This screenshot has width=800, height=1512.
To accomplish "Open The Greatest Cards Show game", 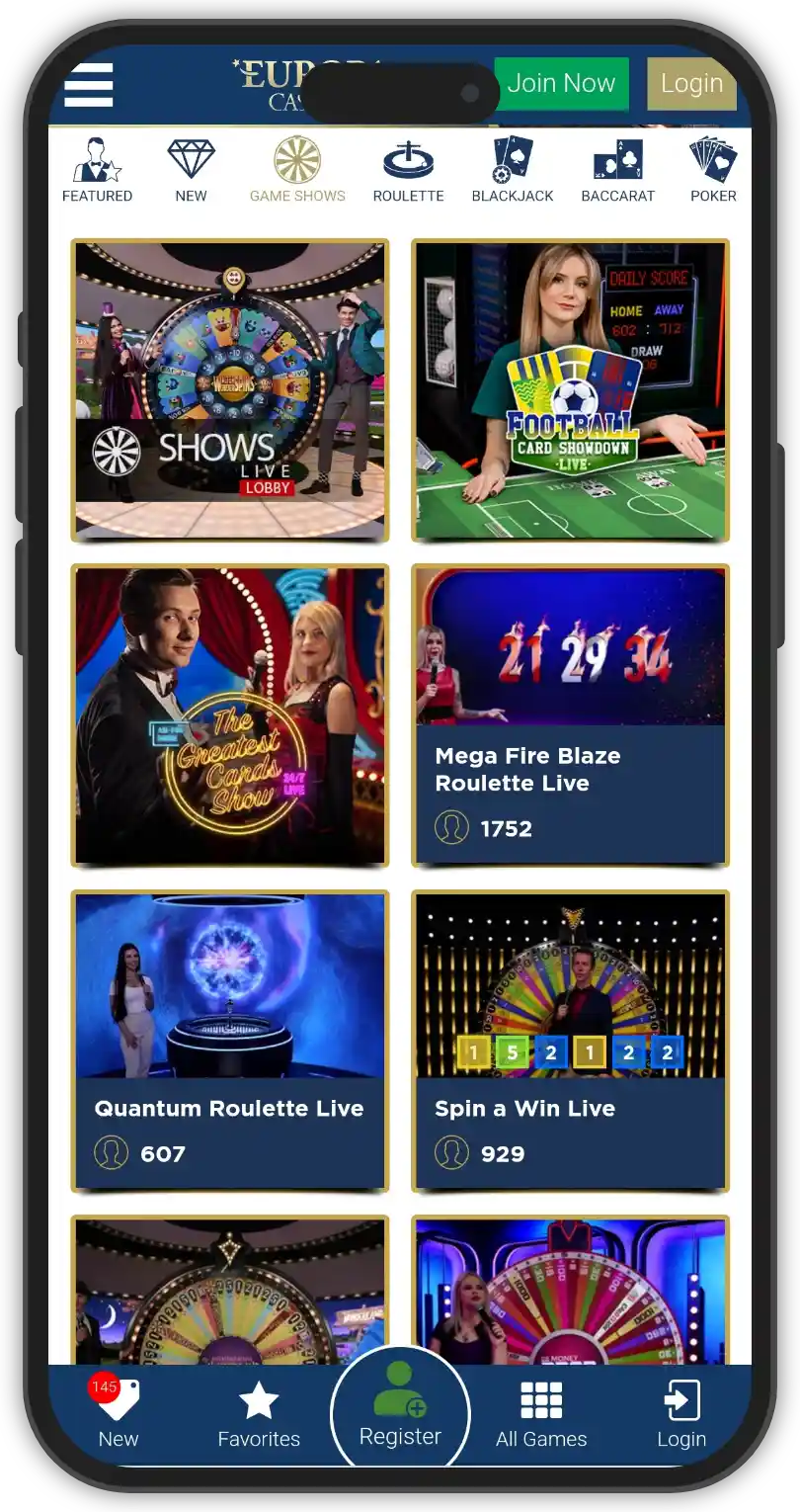I will pos(230,715).
